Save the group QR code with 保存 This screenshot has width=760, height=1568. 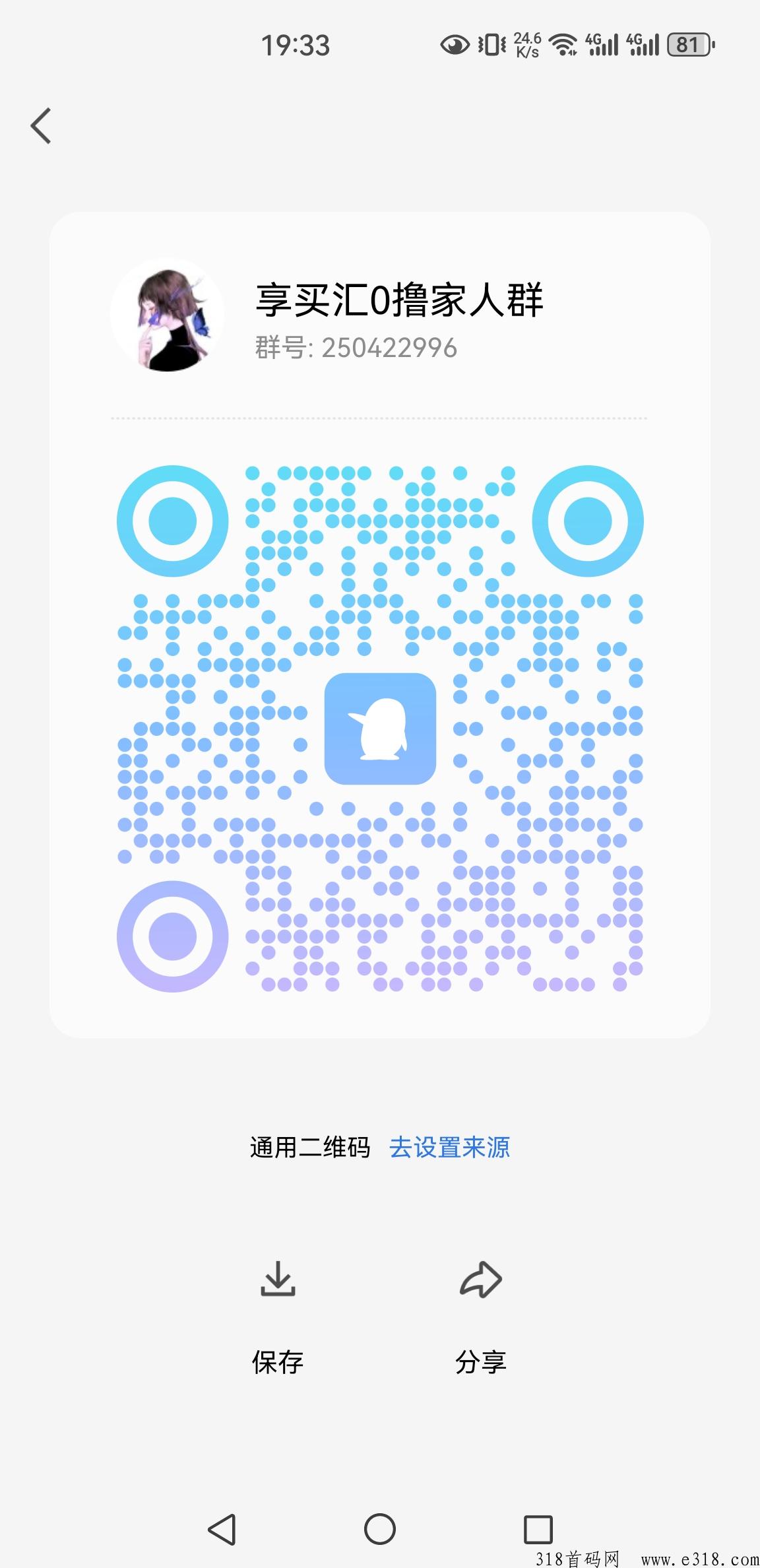click(278, 1317)
